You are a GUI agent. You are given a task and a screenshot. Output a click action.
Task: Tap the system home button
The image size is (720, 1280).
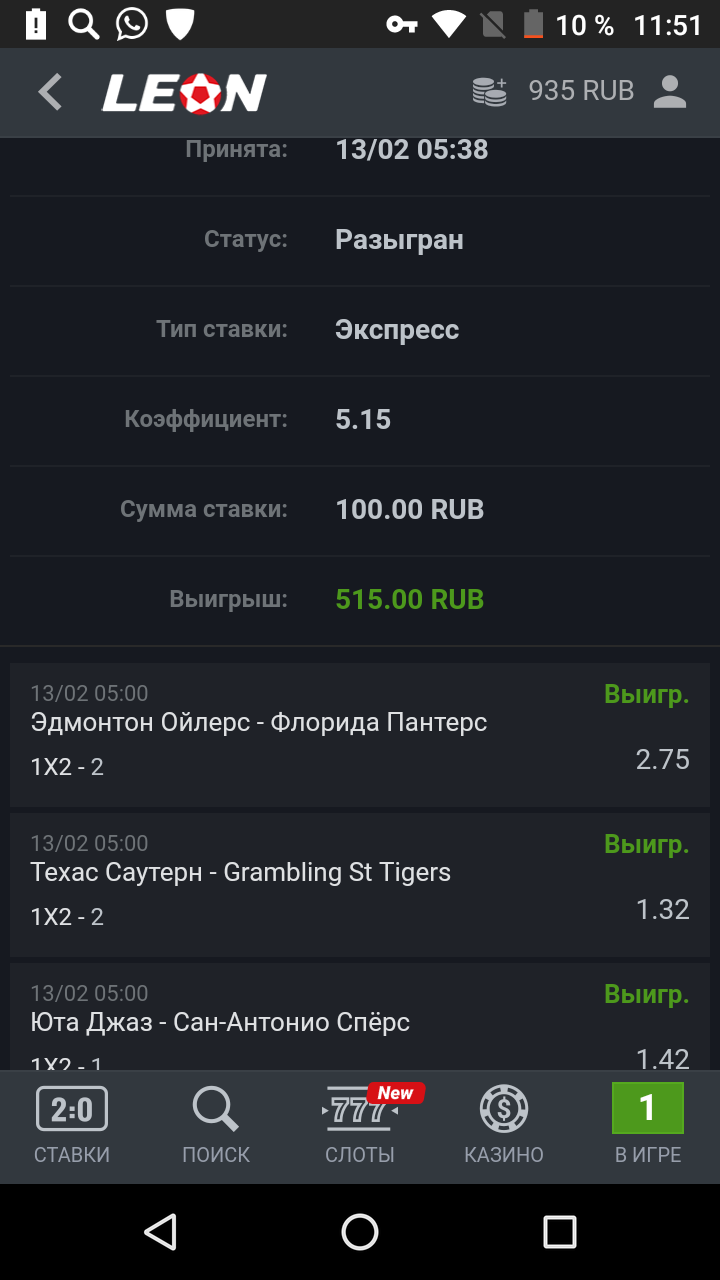pos(360,1232)
